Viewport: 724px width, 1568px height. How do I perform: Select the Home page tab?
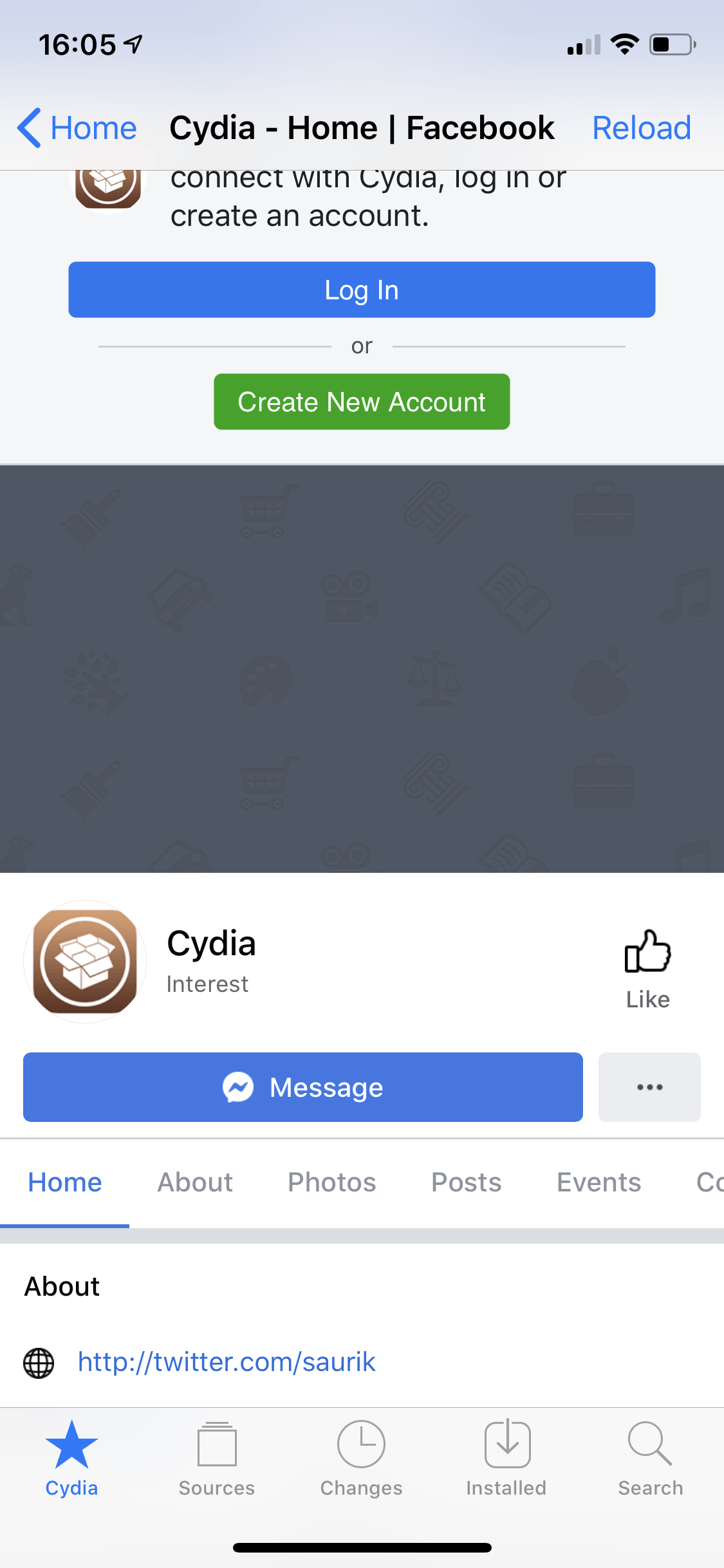pos(65,1182)
